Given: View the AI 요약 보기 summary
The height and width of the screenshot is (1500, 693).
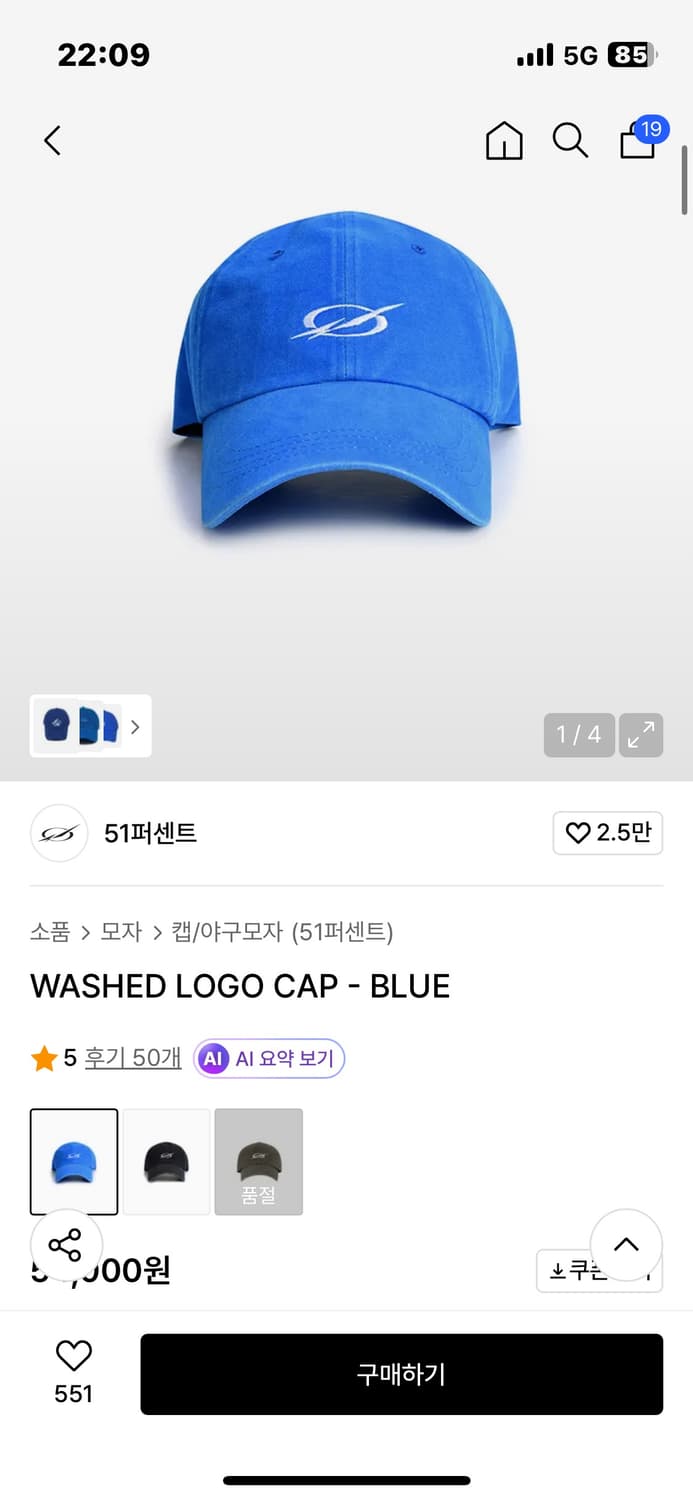Looking at the screenshot, I should click(269, 1058).
